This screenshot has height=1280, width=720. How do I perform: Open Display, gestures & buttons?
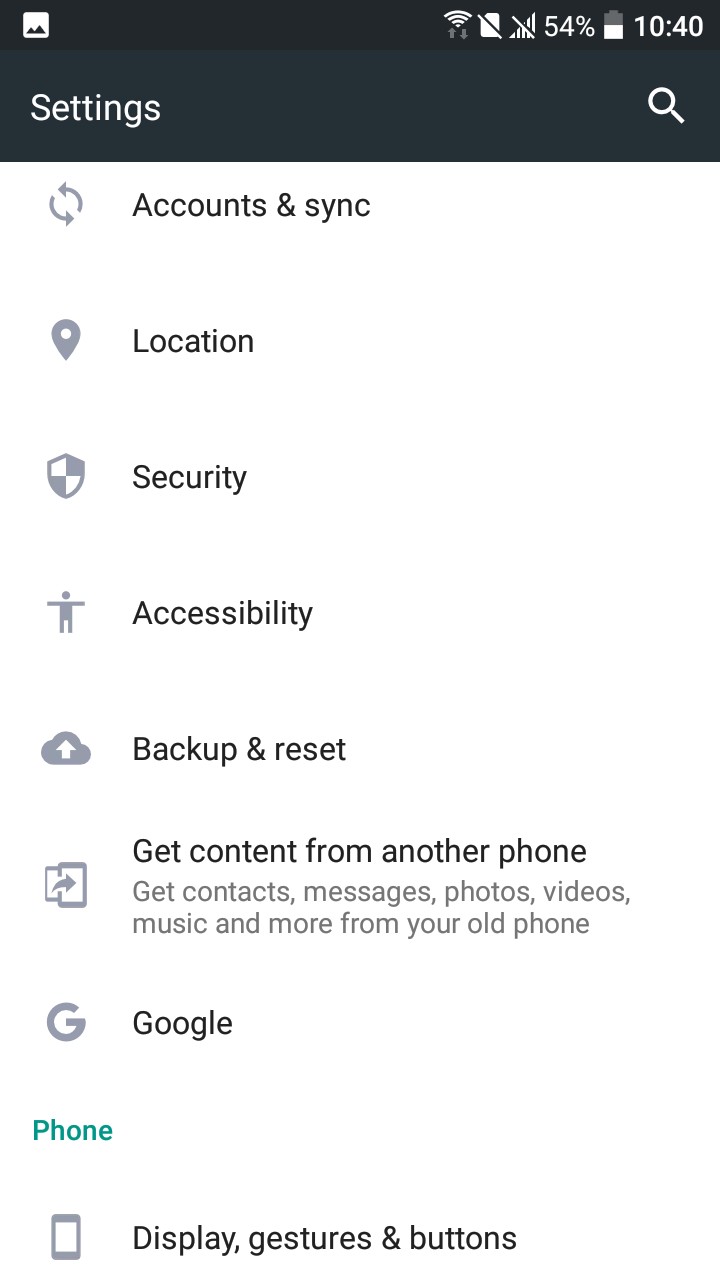(324, 1238)
